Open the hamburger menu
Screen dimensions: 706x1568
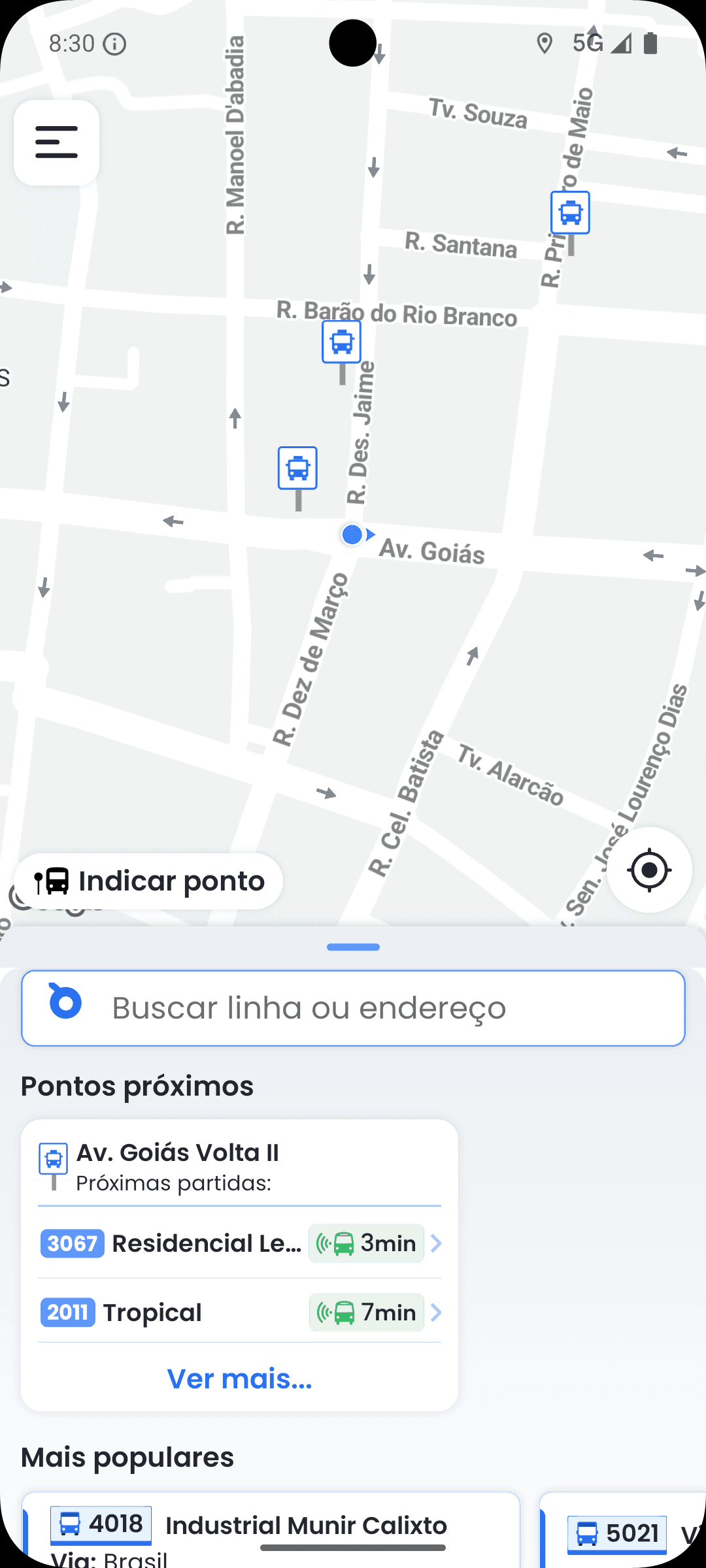click(x=56, y=142)
